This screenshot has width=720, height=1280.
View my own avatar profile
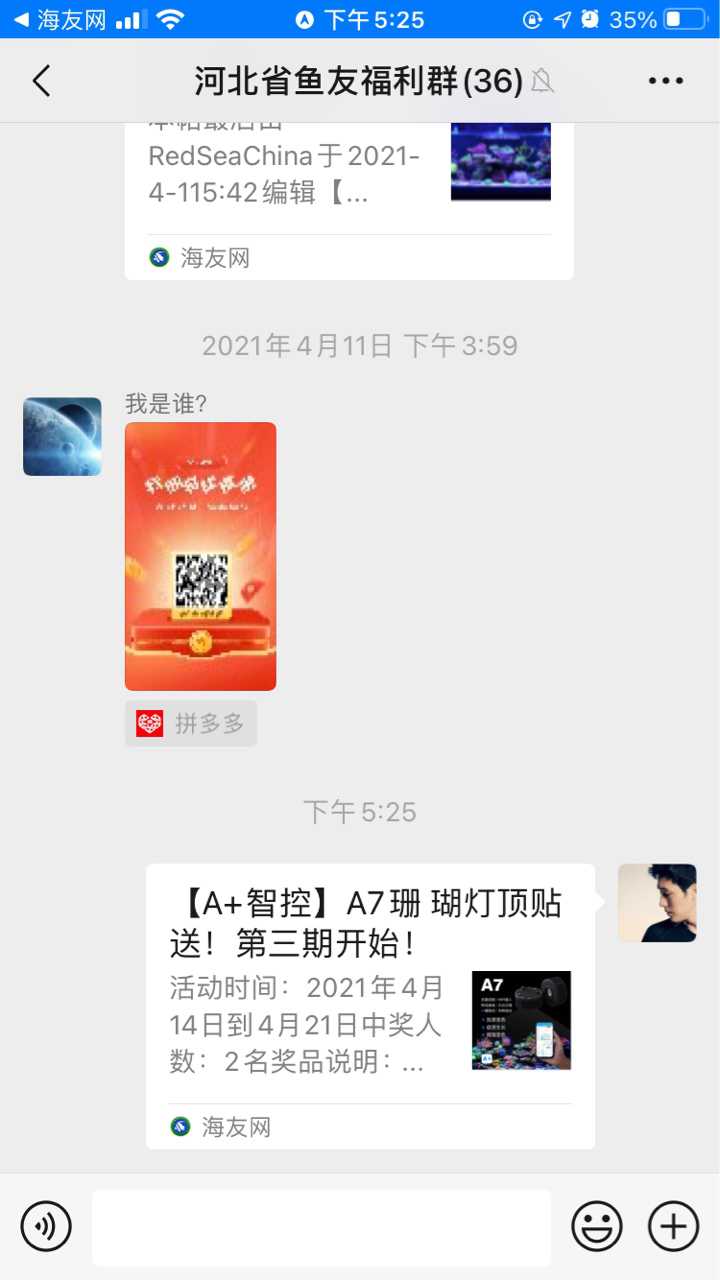(x=657, y=903)
